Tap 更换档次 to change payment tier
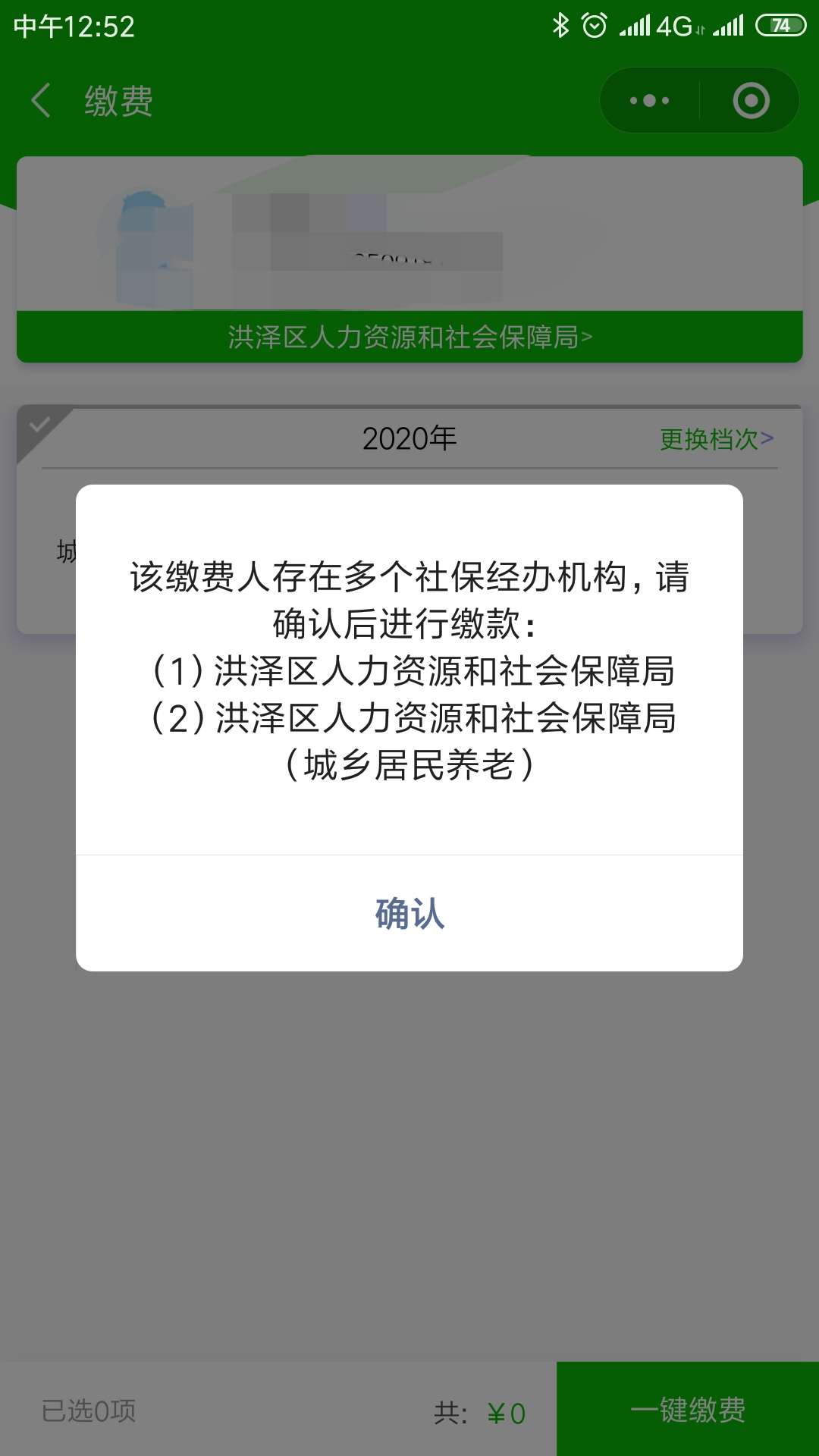The image size is (819, 1456). coord(717,439)
